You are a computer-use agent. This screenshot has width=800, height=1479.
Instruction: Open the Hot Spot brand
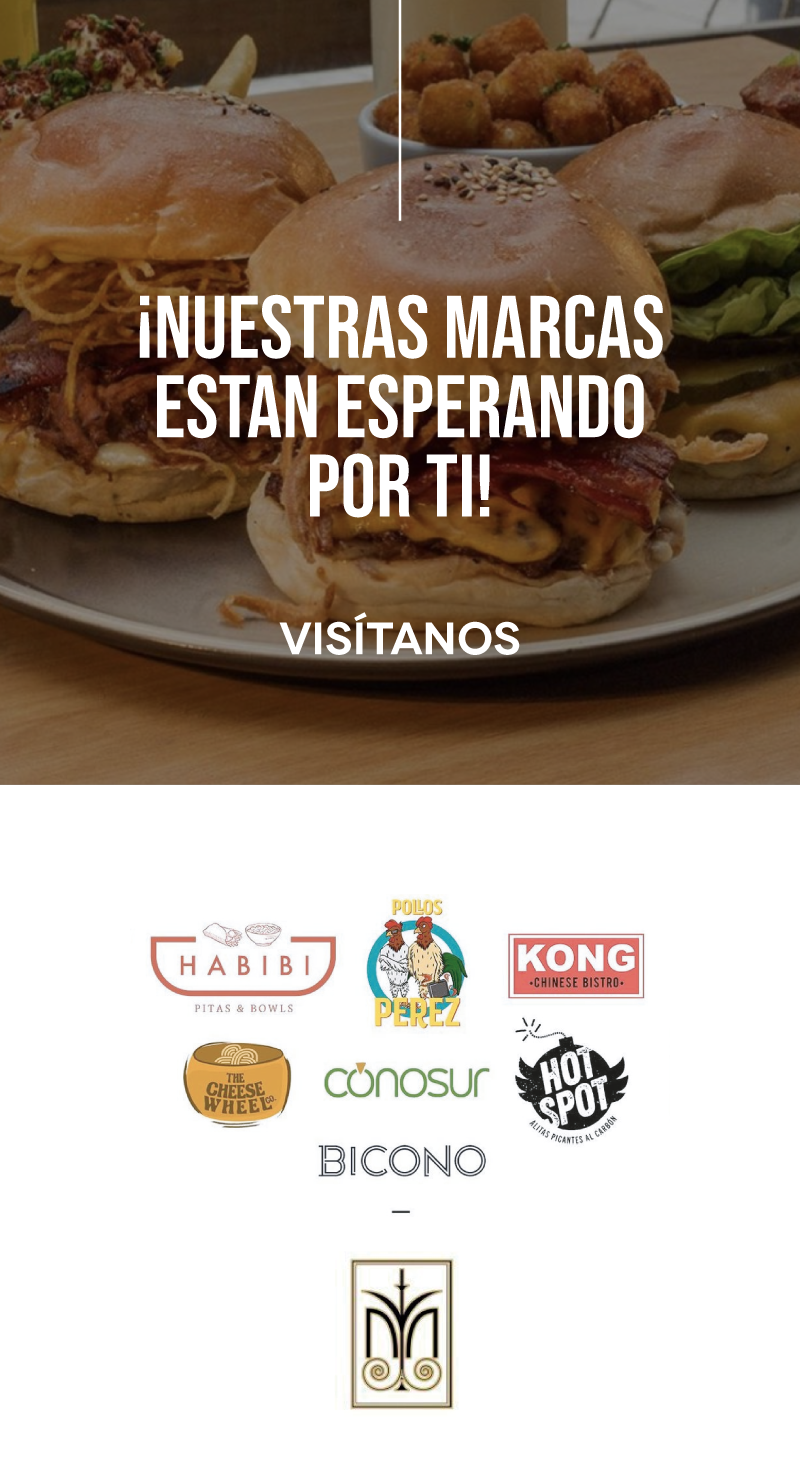pos(570,1082)
